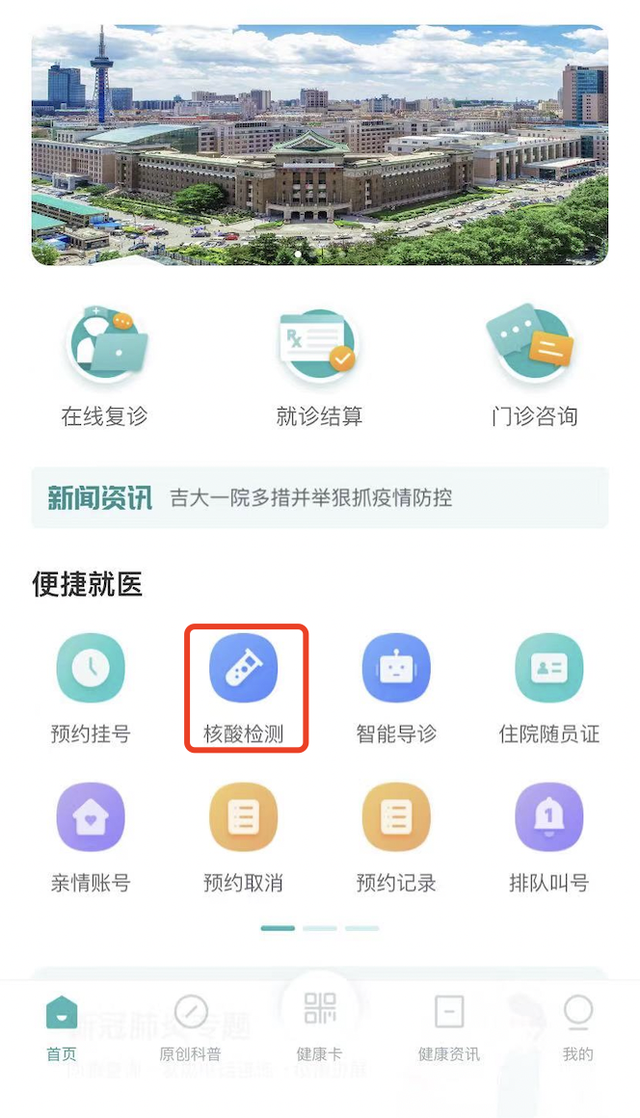Read the 新闻资讯 headline about 吉大一院
Screen dimensions: 640x1118
pyautogui.click(x=311, y=498)
